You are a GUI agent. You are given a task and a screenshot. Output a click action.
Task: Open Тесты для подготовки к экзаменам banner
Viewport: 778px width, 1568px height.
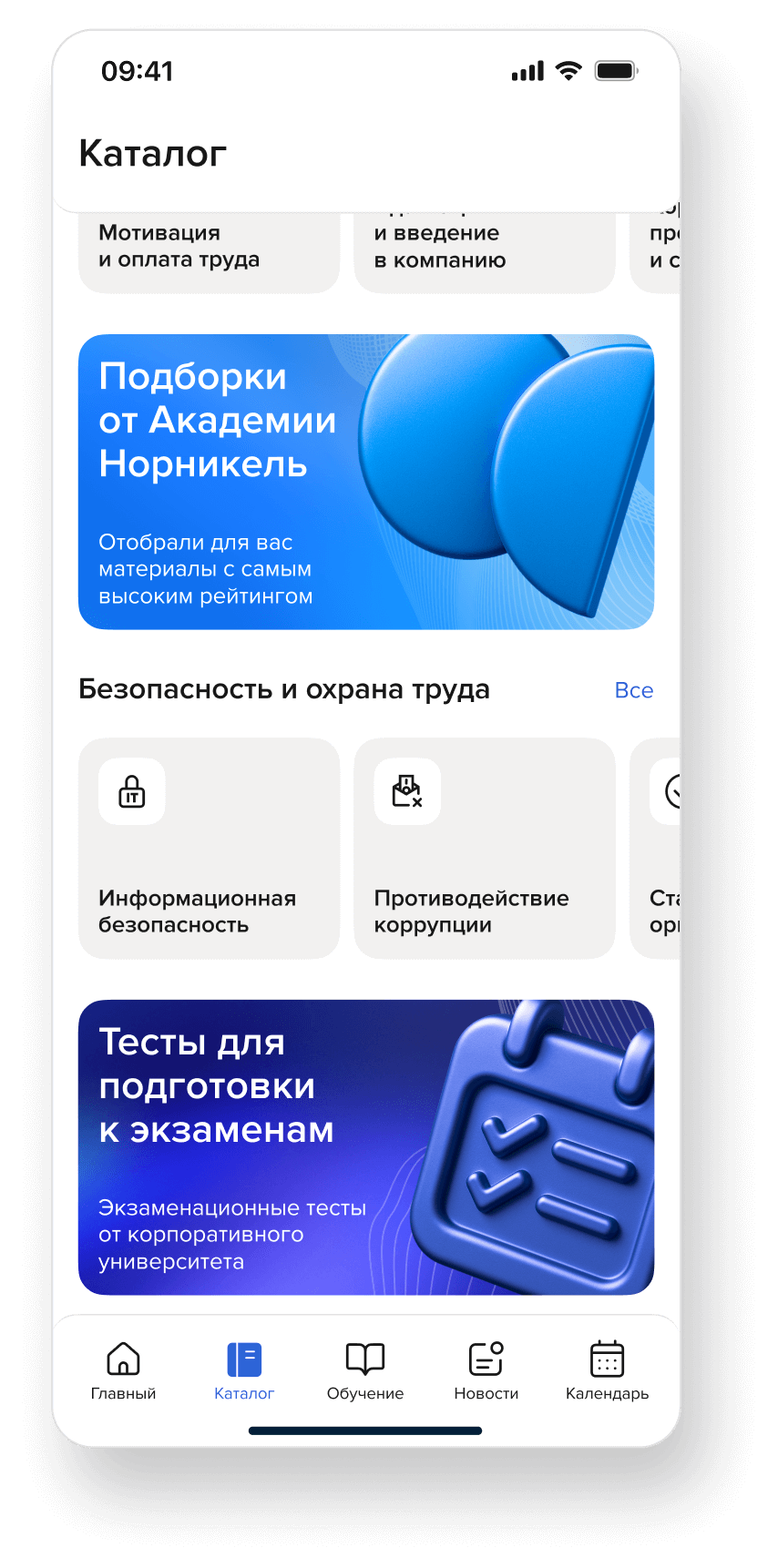(365, 1147)
